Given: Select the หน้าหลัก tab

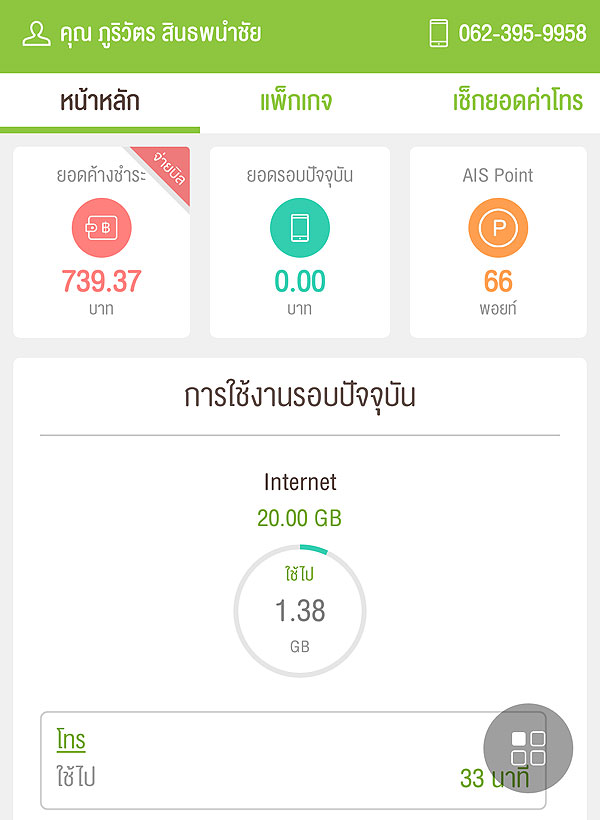Looking at the screenshot, I should pos(100,101).
